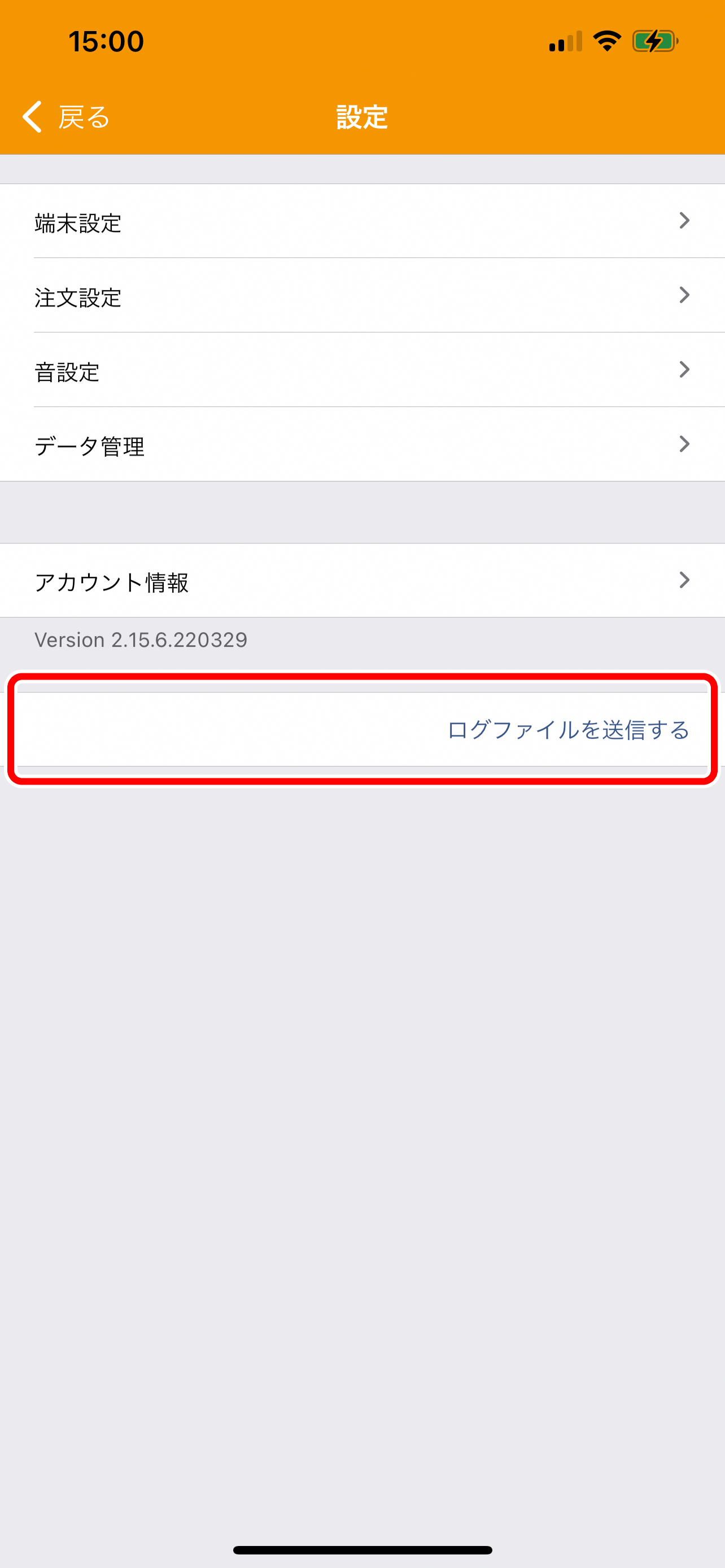Open 端末設定 settings row
The width and height of the screenshot is (725, 1568).
[x=362, y=222]
